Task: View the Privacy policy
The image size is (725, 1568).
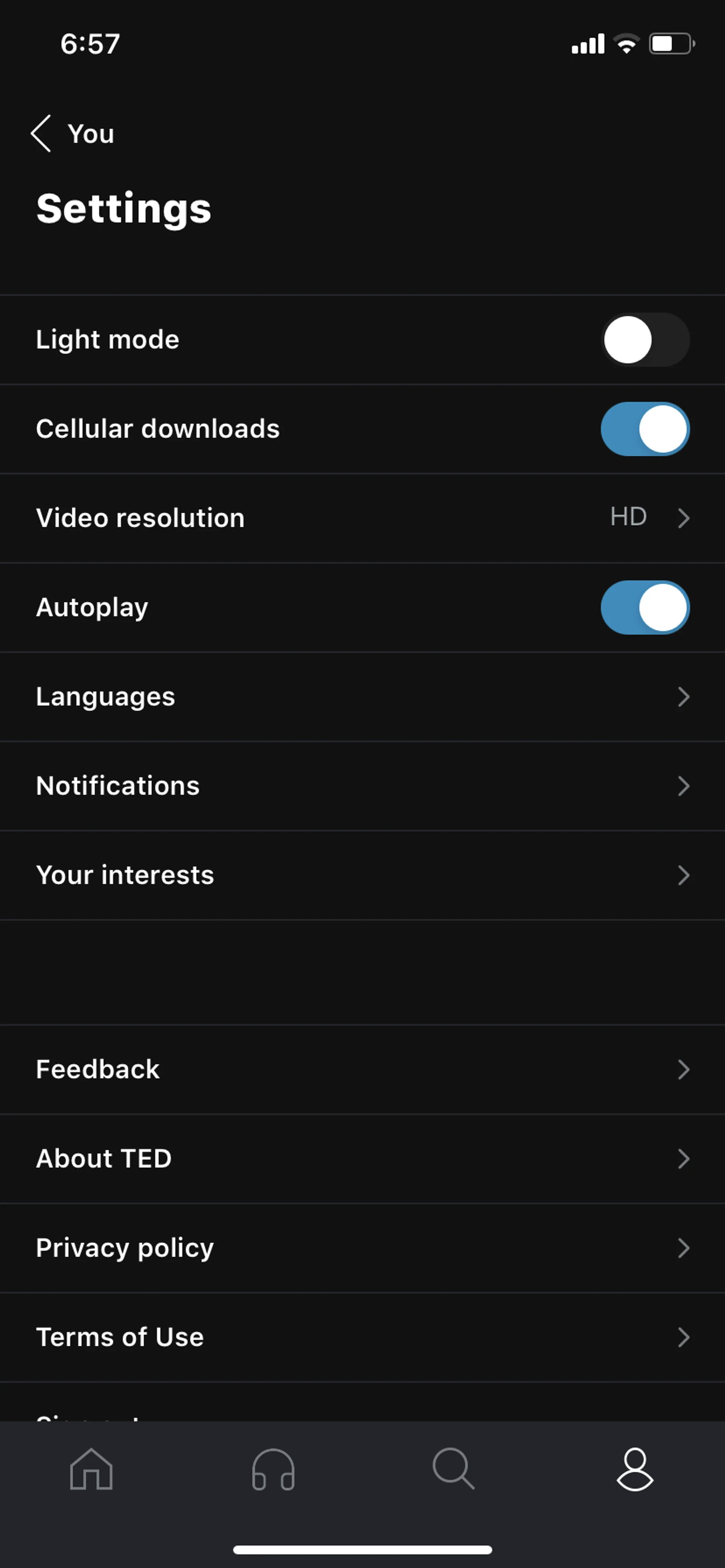Action: [x=362, y=1248]
